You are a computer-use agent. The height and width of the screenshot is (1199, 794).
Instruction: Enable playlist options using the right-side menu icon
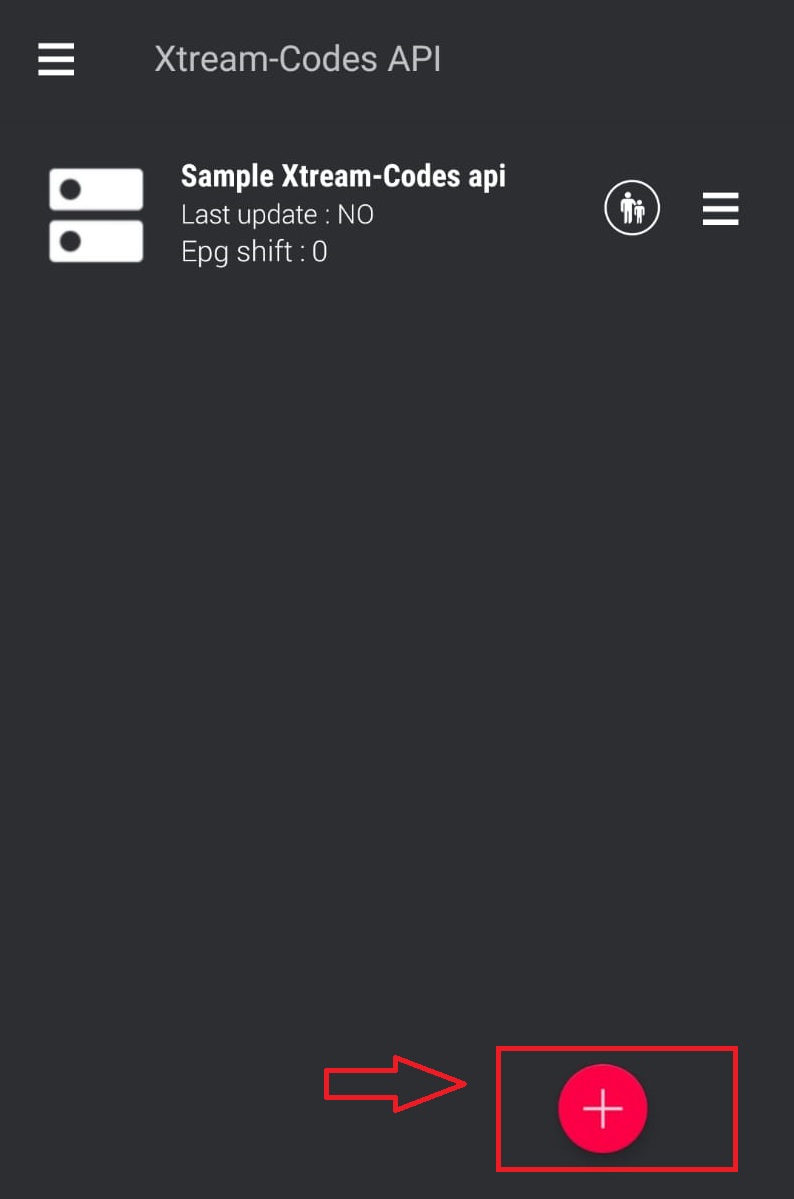720,209
